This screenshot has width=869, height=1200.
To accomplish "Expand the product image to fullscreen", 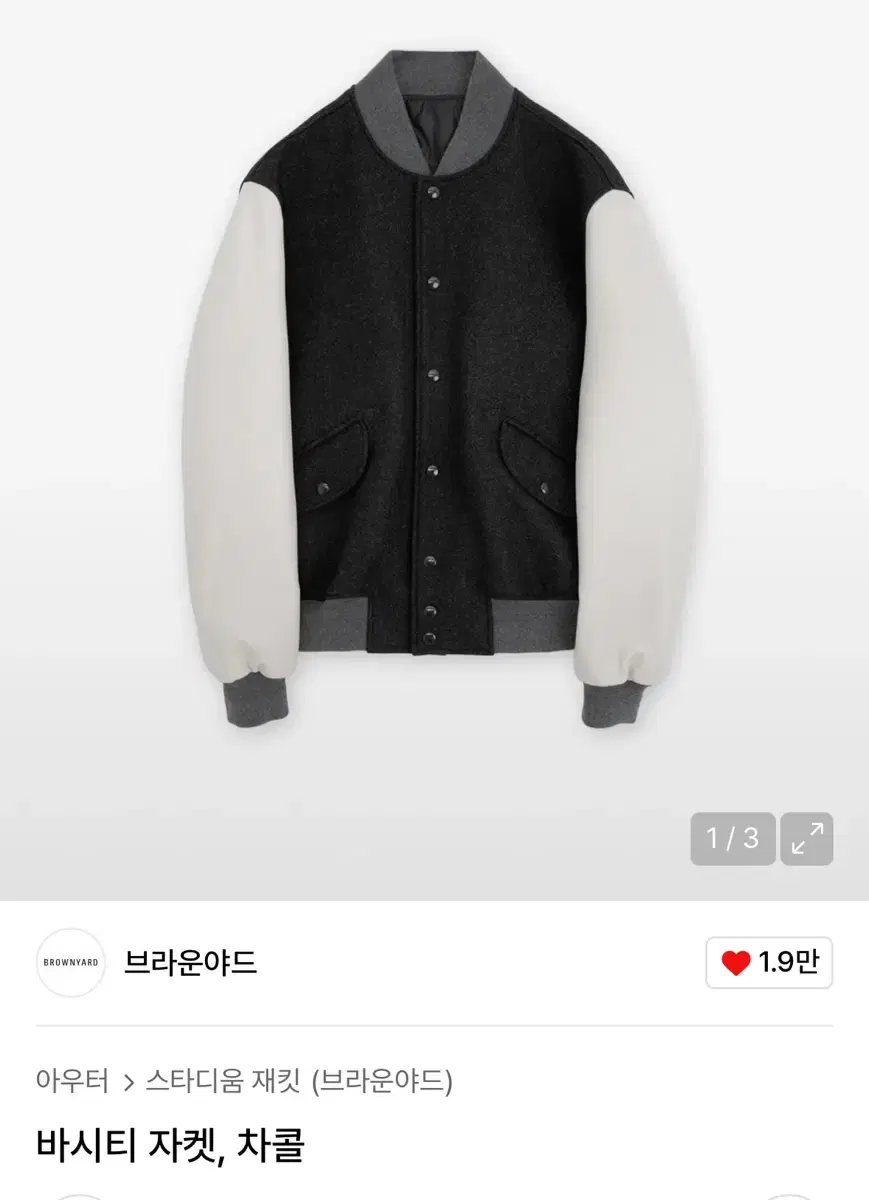I will click(806, 839).
